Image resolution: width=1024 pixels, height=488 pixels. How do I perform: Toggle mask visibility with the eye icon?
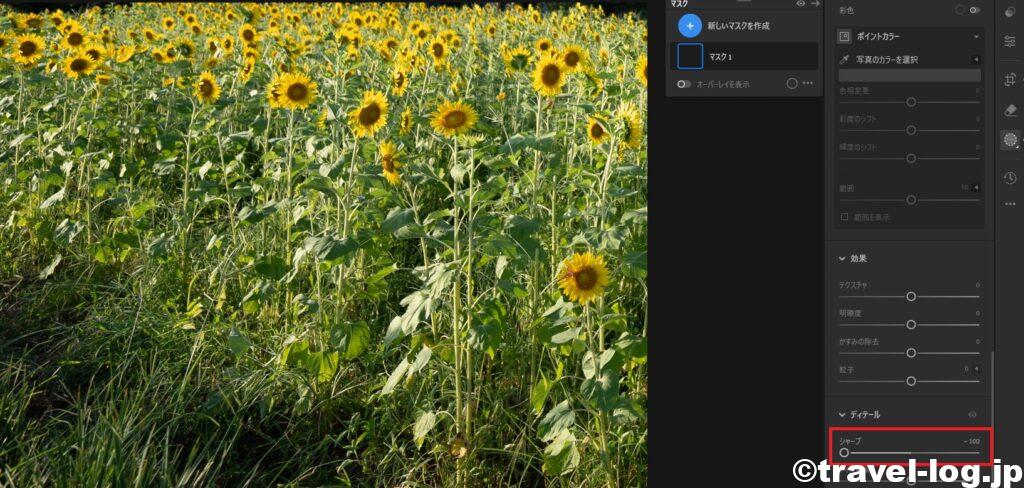coord(800,4)
